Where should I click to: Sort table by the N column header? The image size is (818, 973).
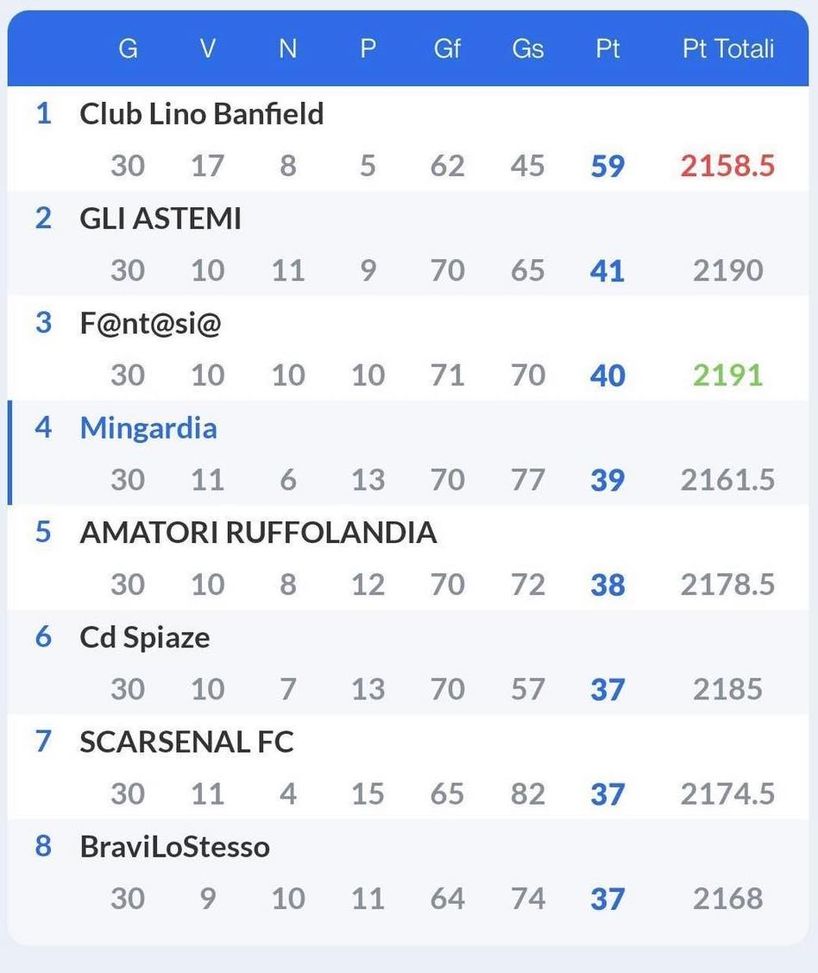287,48
